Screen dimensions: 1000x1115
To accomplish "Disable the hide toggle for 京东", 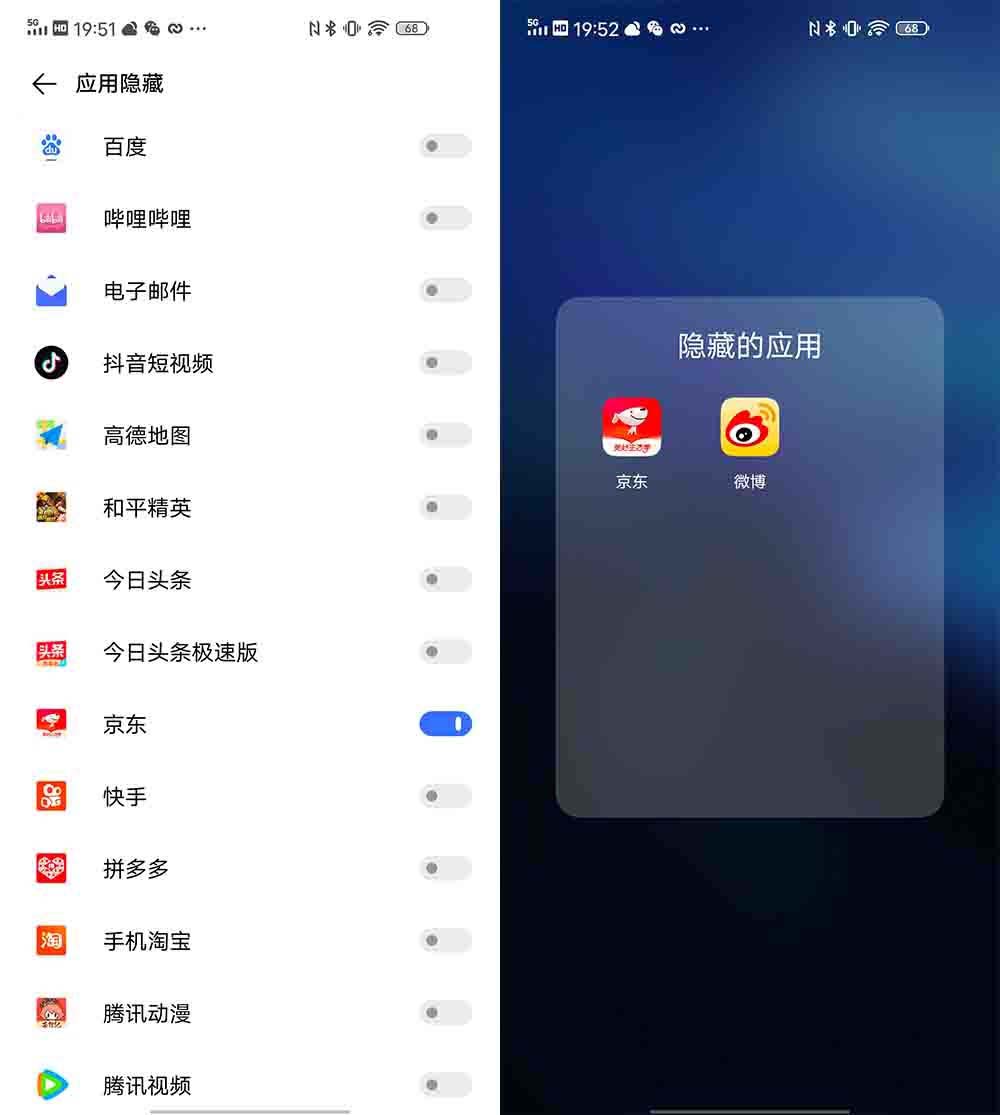I will pyautogui.click(x=444, y=723).
